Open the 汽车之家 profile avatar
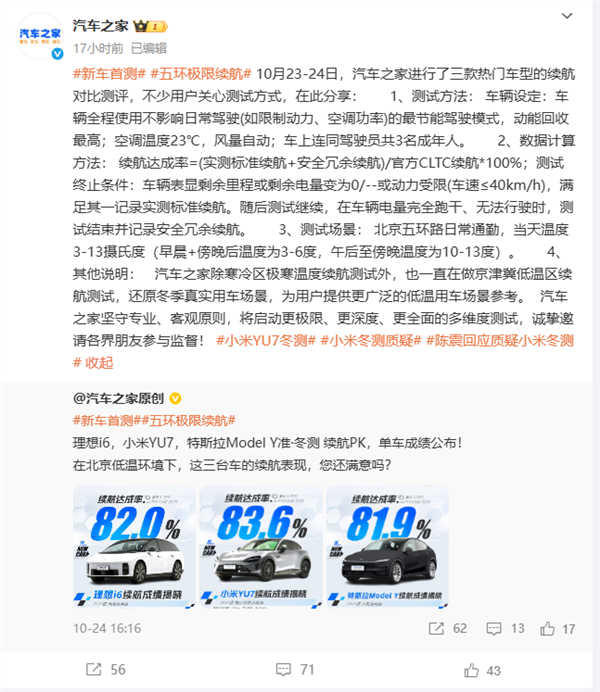Viewport: 600px width, 692px height. (43, 36)
